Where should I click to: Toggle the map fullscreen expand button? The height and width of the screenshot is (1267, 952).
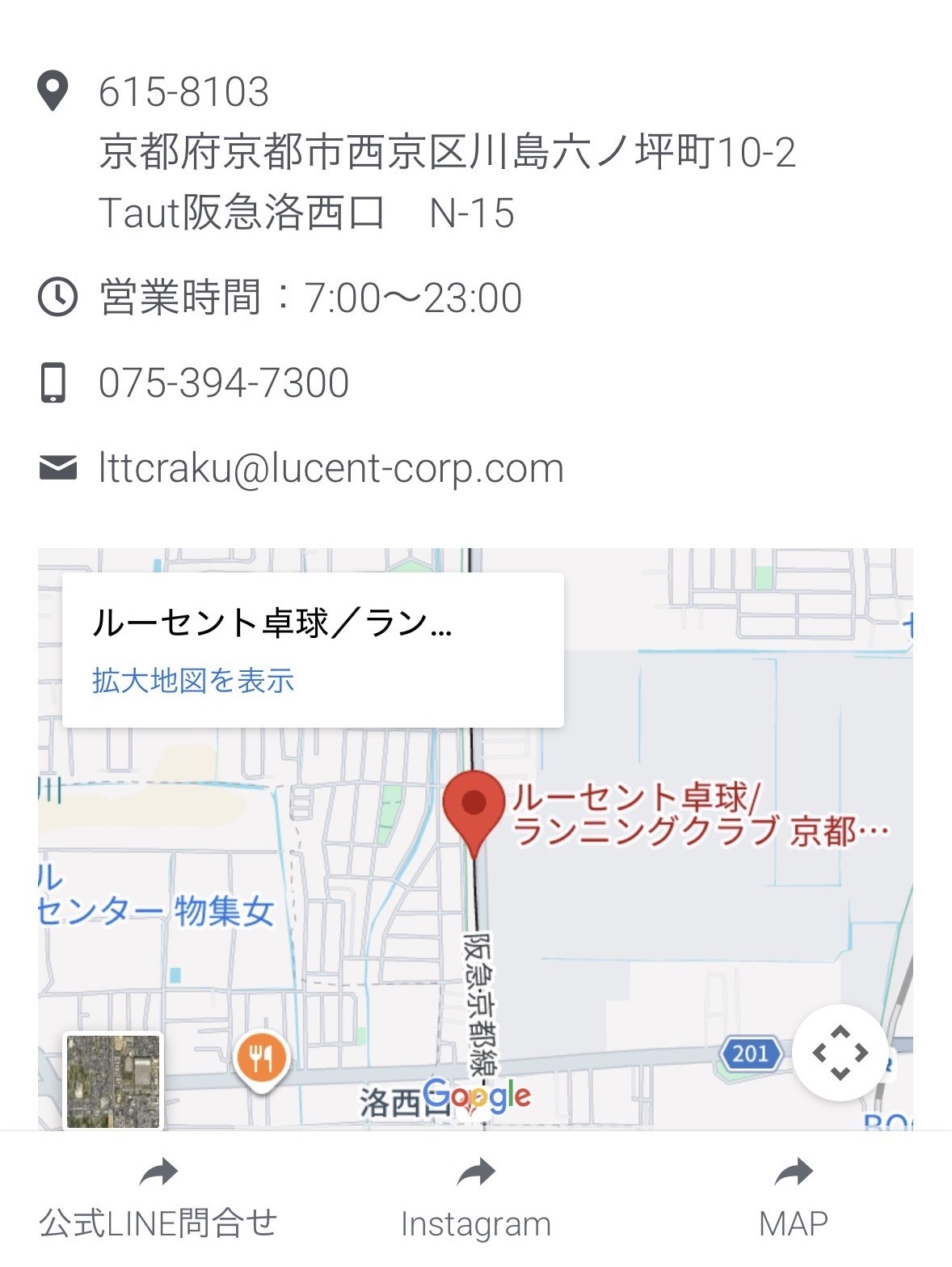click(840, 1053)
